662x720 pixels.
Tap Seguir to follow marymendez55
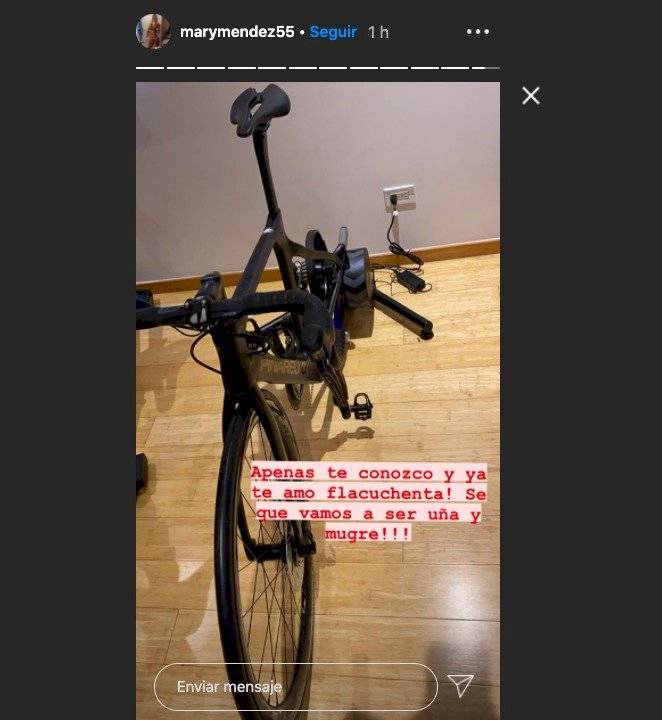pos(333,32)
